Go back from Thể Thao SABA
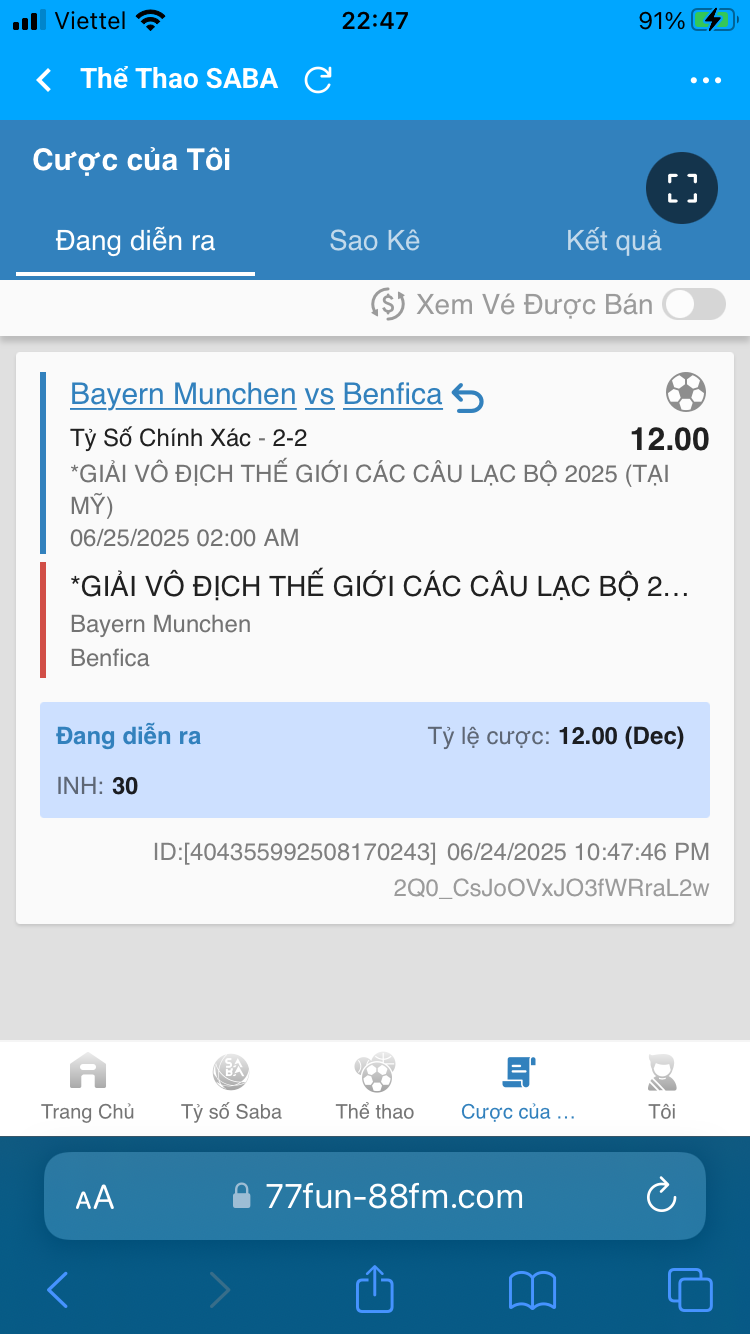This screenshot has width=750, height=1334. tap(44, 80)
